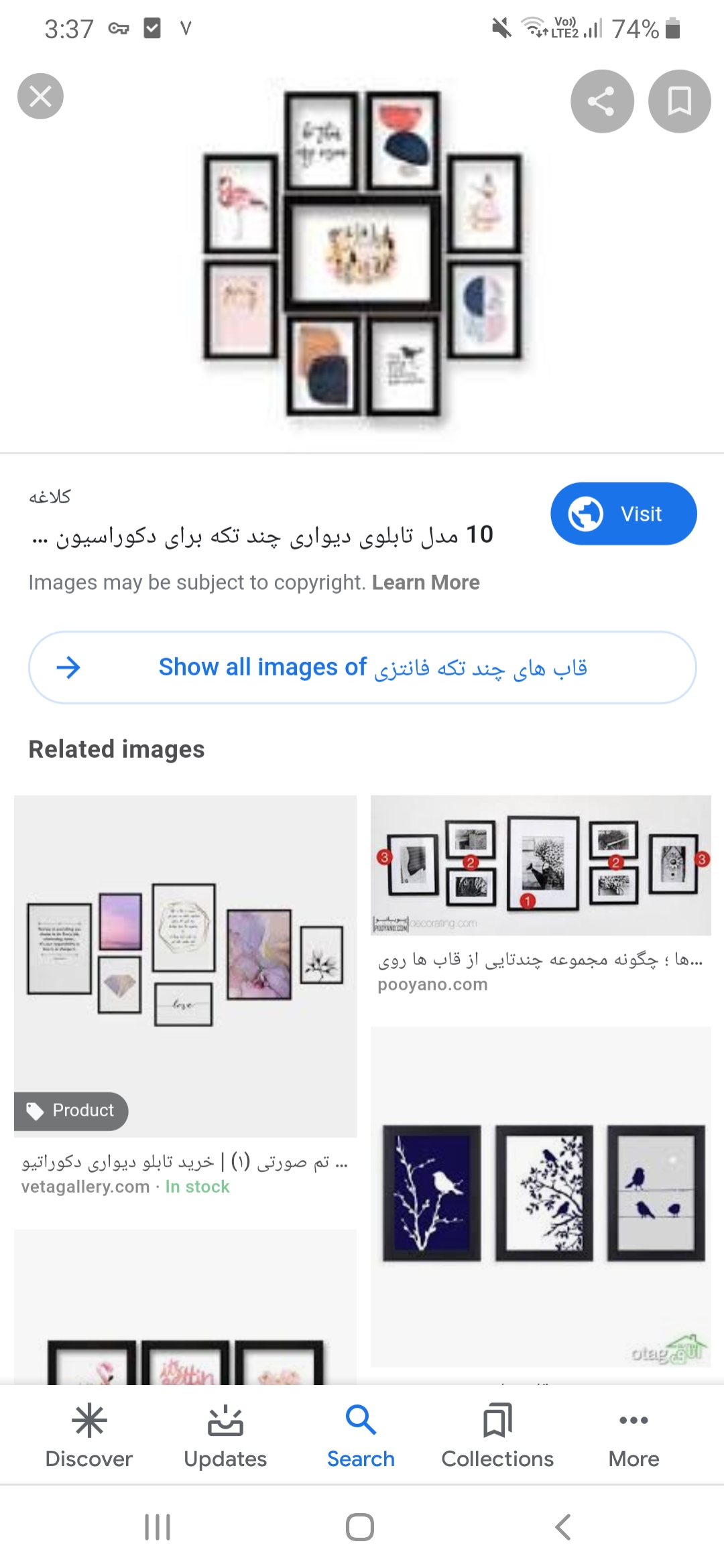Image resolution: width=724 pixels, height=1568 pixels.
Task: Tap the Show all images of button
Action: 362,667
